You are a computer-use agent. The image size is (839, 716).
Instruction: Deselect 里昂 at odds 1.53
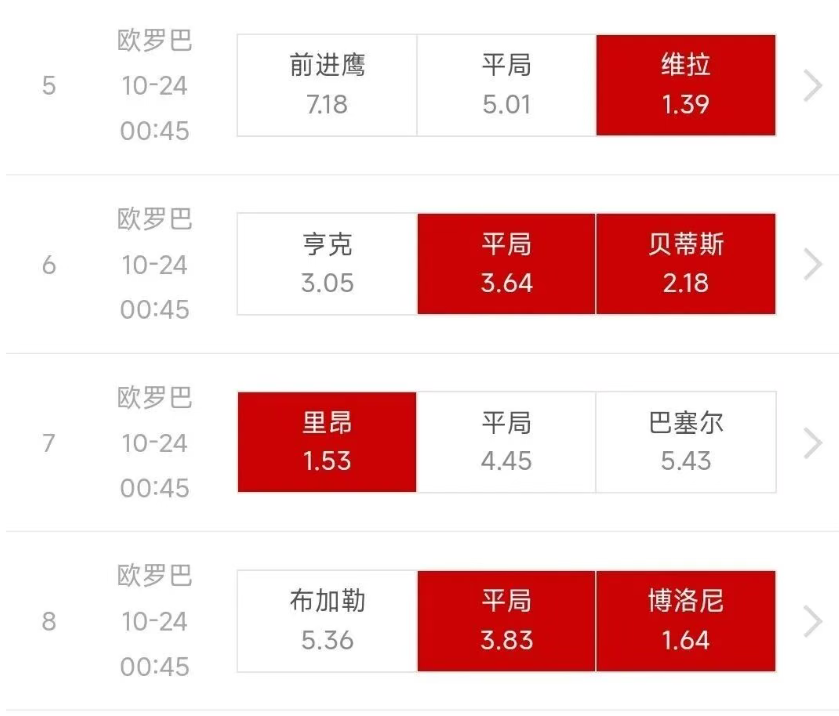click(x=327, y=442)
